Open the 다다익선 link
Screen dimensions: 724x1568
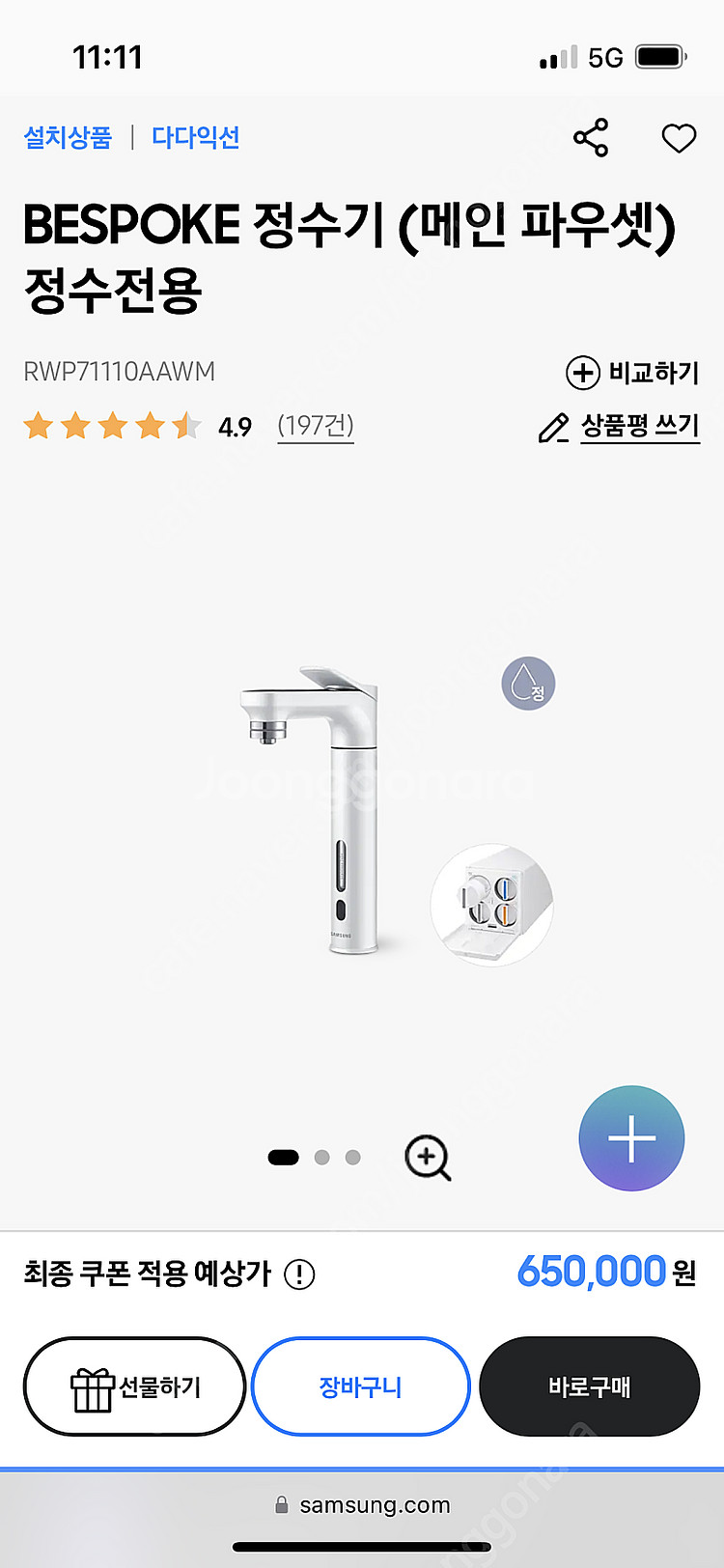coord(195,137)
